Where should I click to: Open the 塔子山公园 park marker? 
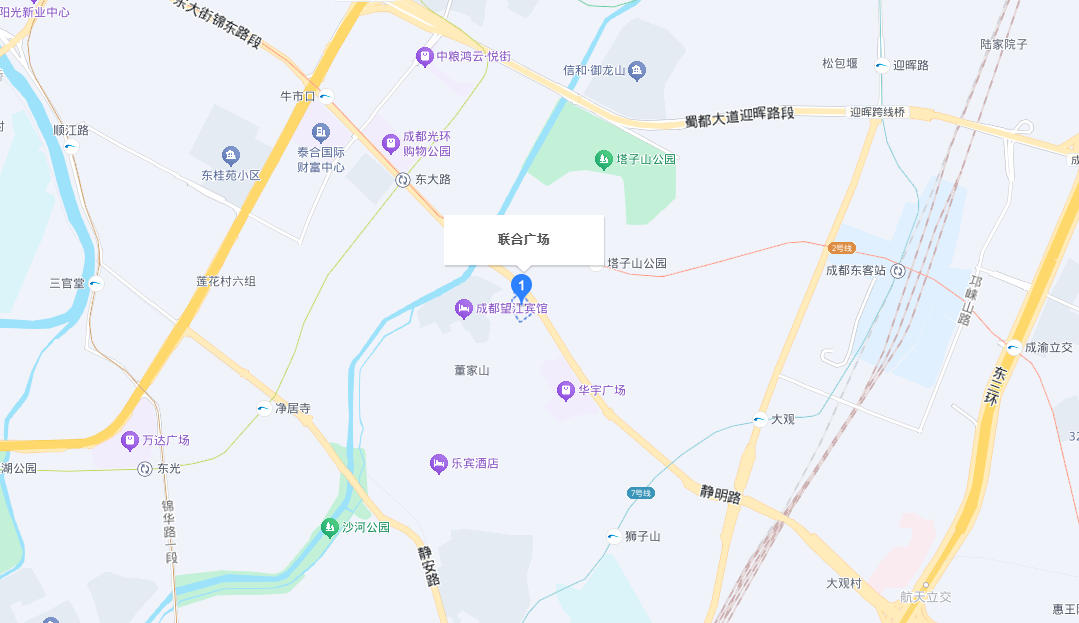pos(603,159)
